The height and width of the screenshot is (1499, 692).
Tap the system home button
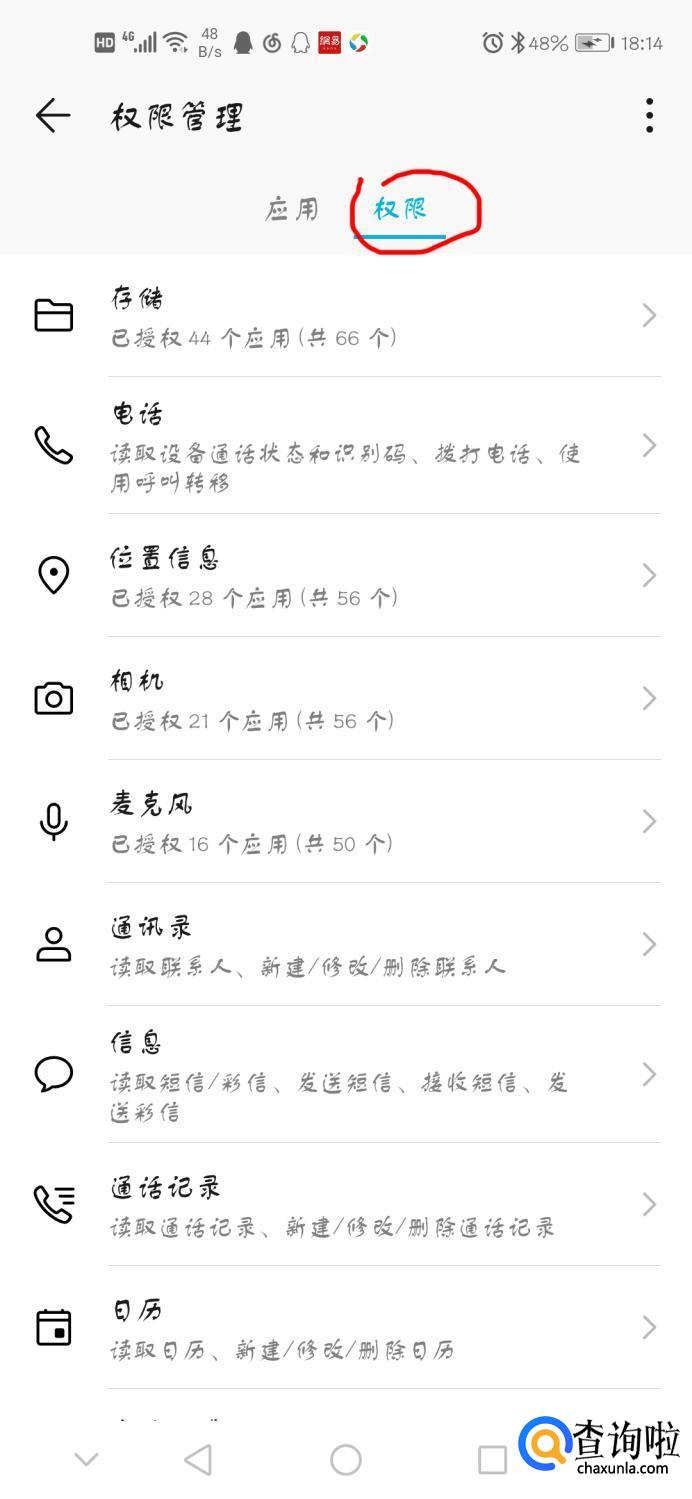tap(346, 1460)
